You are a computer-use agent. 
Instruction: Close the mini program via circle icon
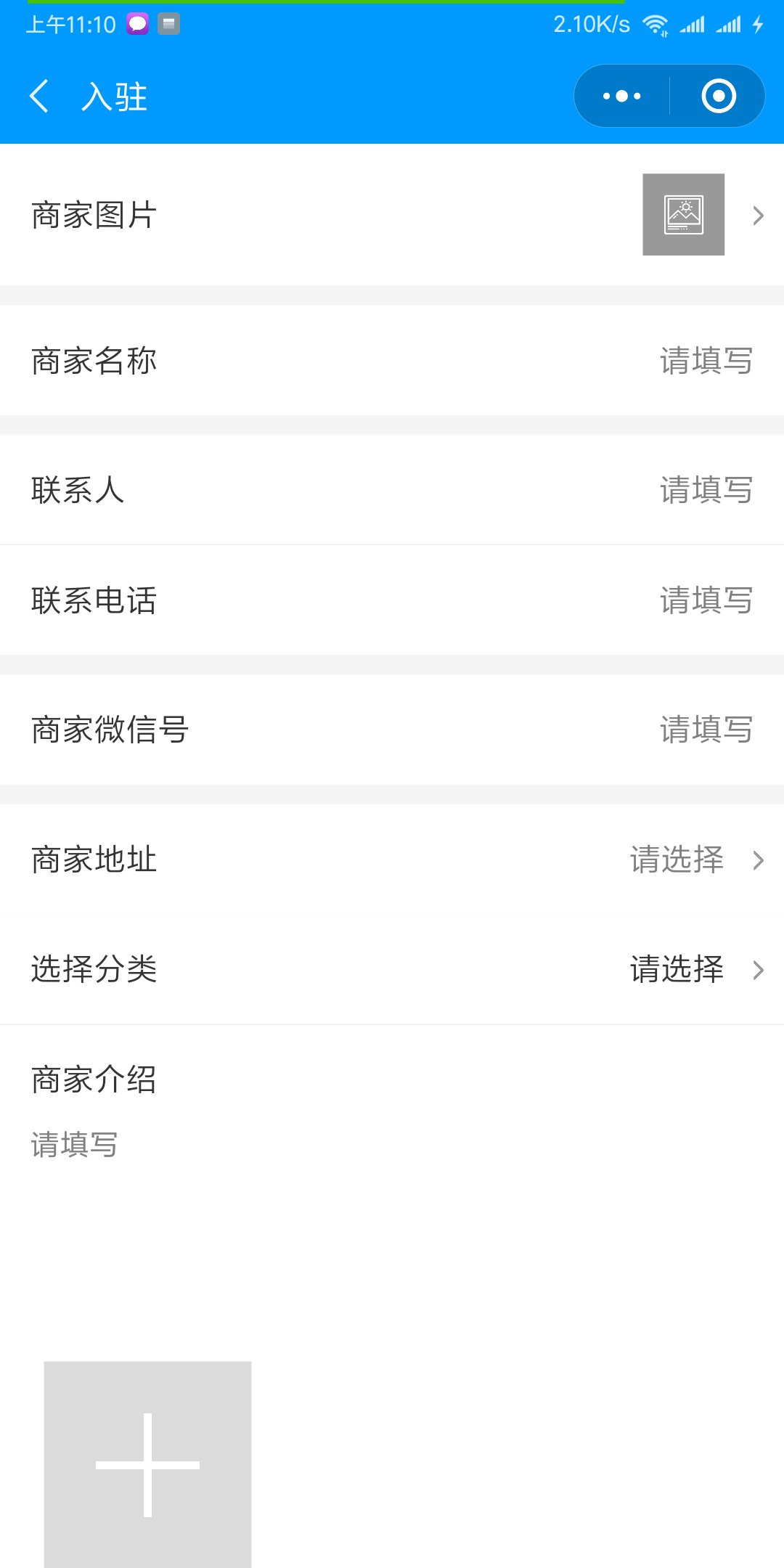719,96
